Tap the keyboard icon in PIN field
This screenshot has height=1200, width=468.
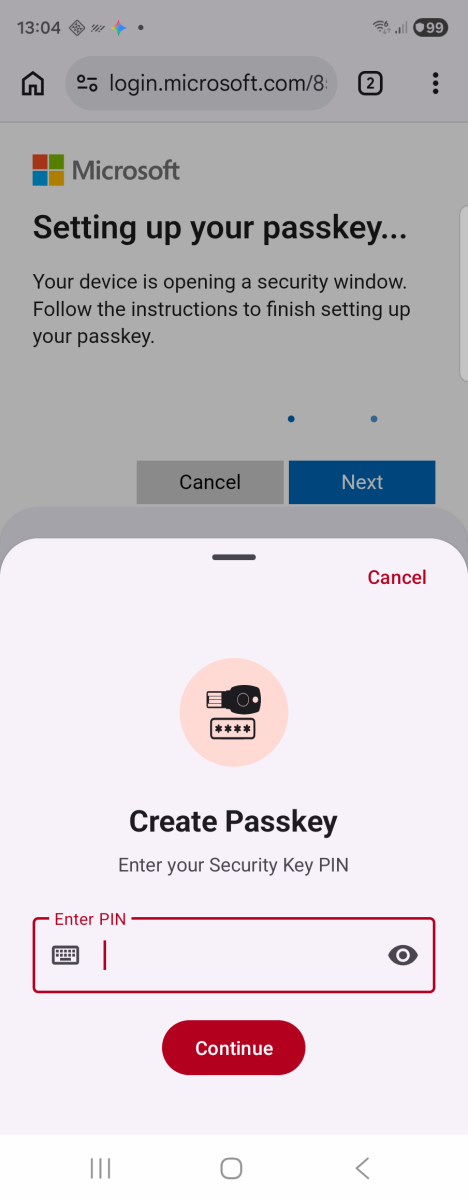click(x=65, y=955)
